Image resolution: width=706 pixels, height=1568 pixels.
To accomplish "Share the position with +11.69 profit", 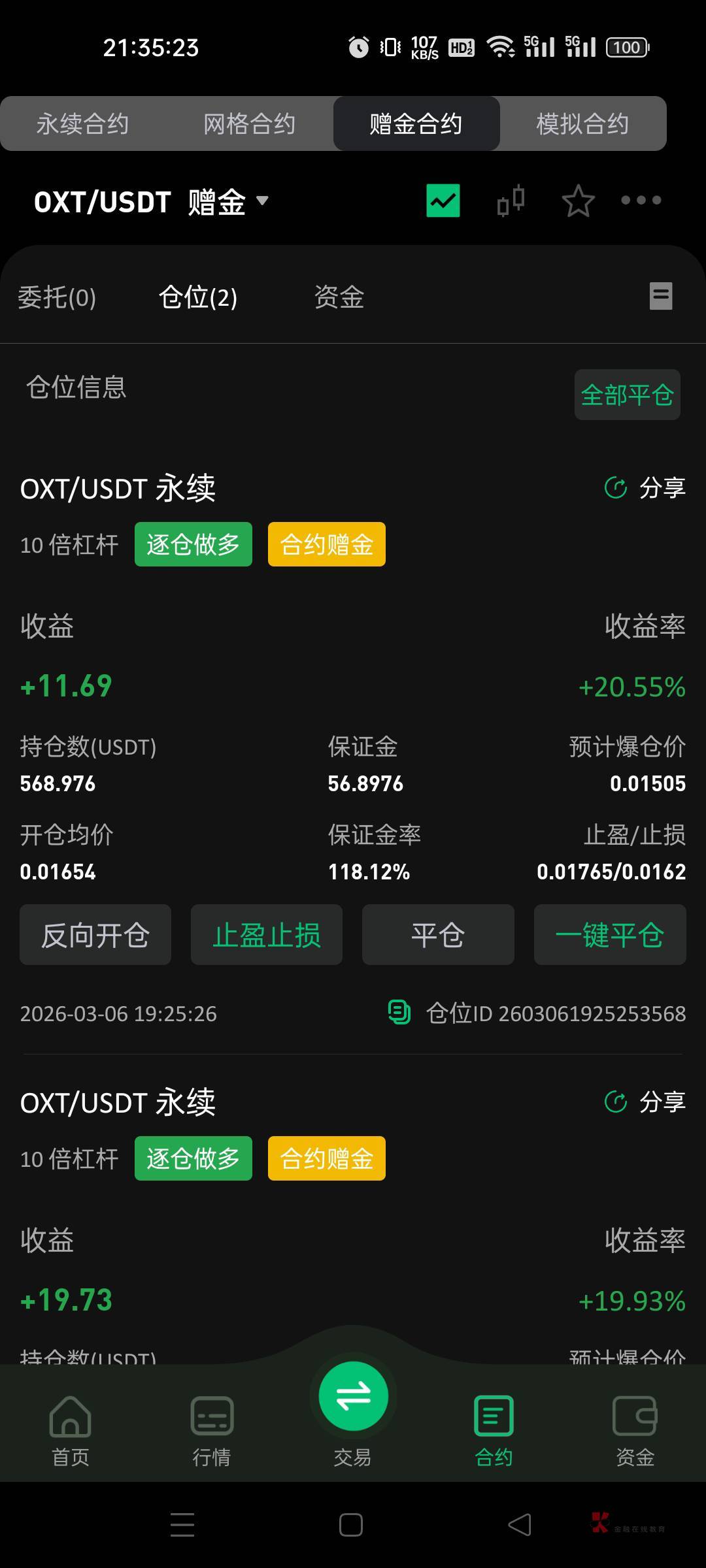I will [645, 487].
